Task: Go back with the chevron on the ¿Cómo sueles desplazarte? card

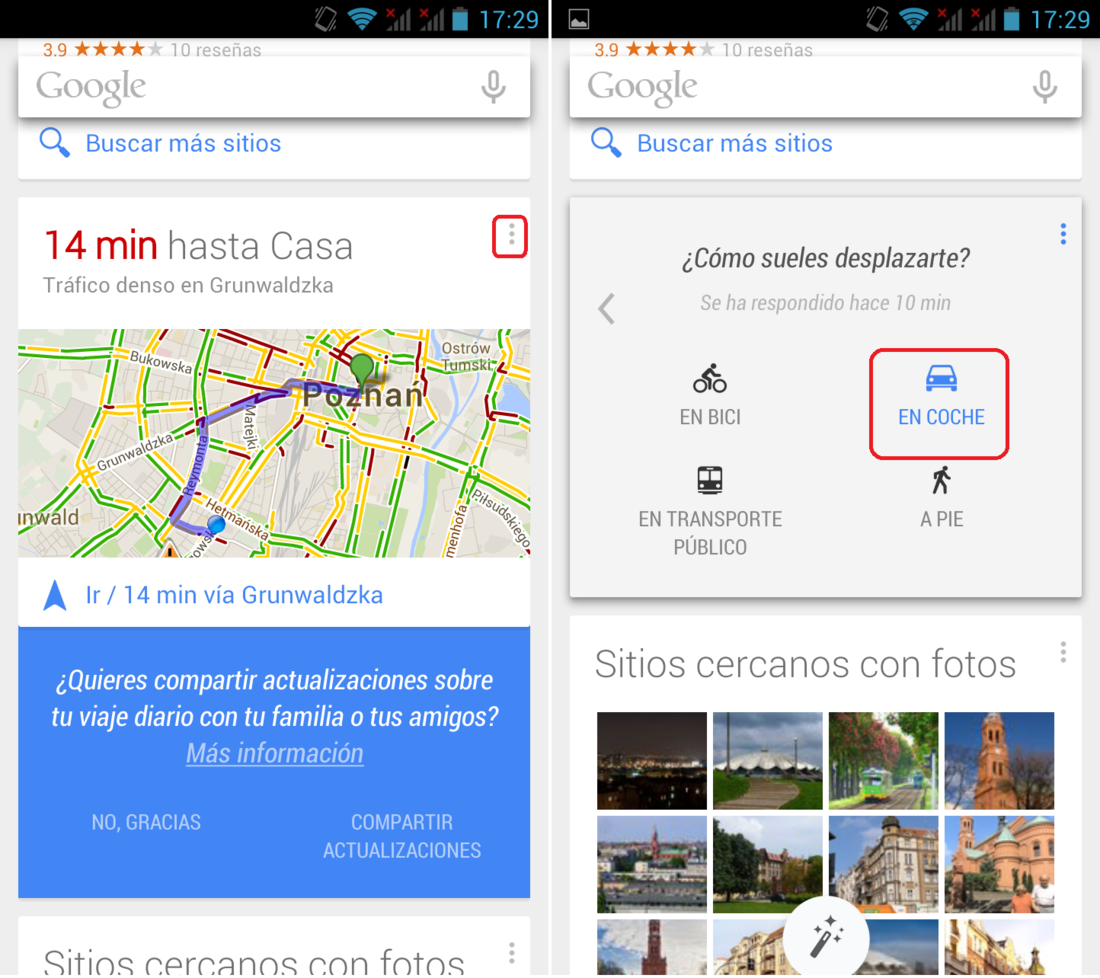Action: (x=606, y=309)
